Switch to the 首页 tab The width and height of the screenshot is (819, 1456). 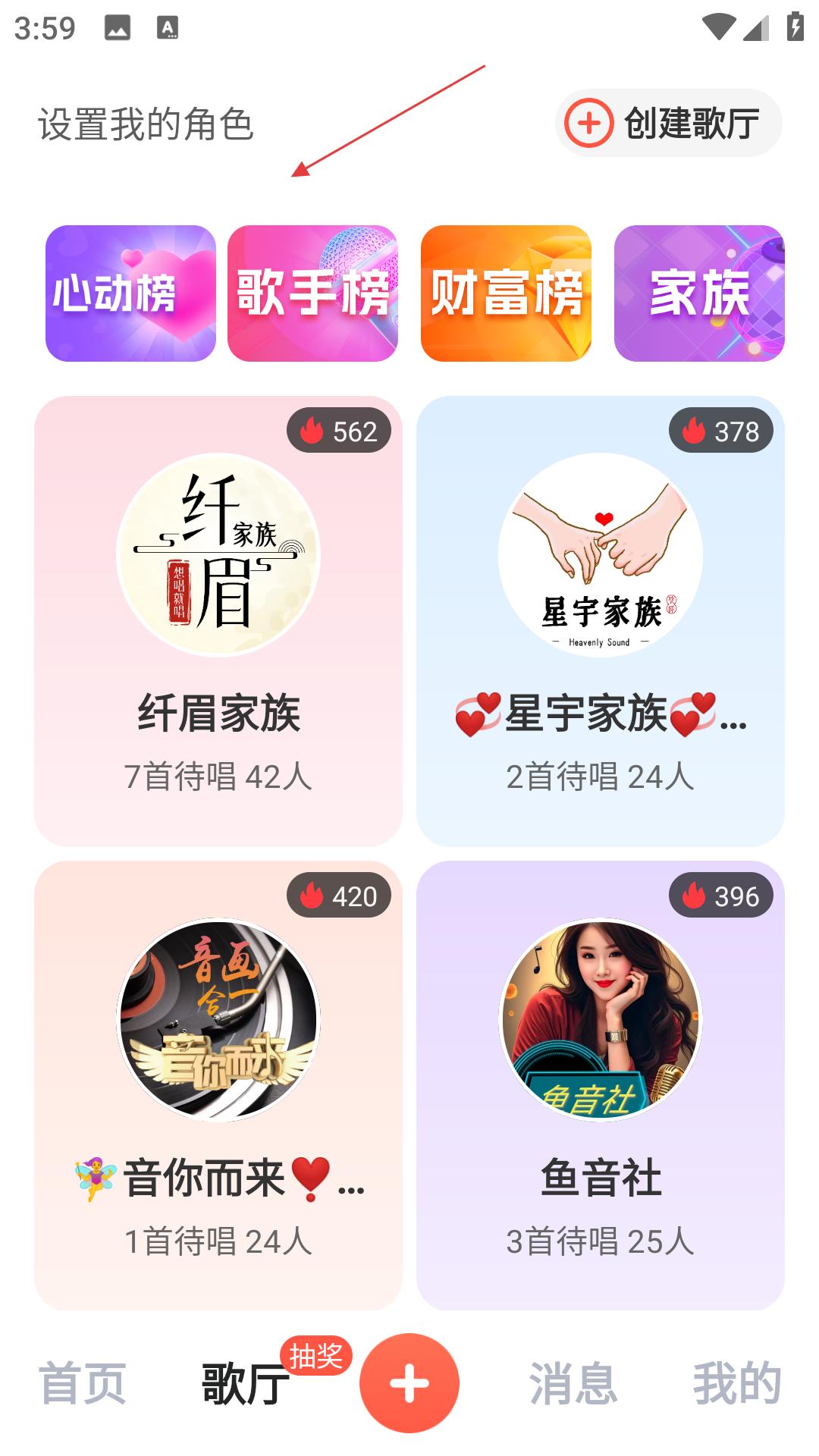coord(82,1383)
